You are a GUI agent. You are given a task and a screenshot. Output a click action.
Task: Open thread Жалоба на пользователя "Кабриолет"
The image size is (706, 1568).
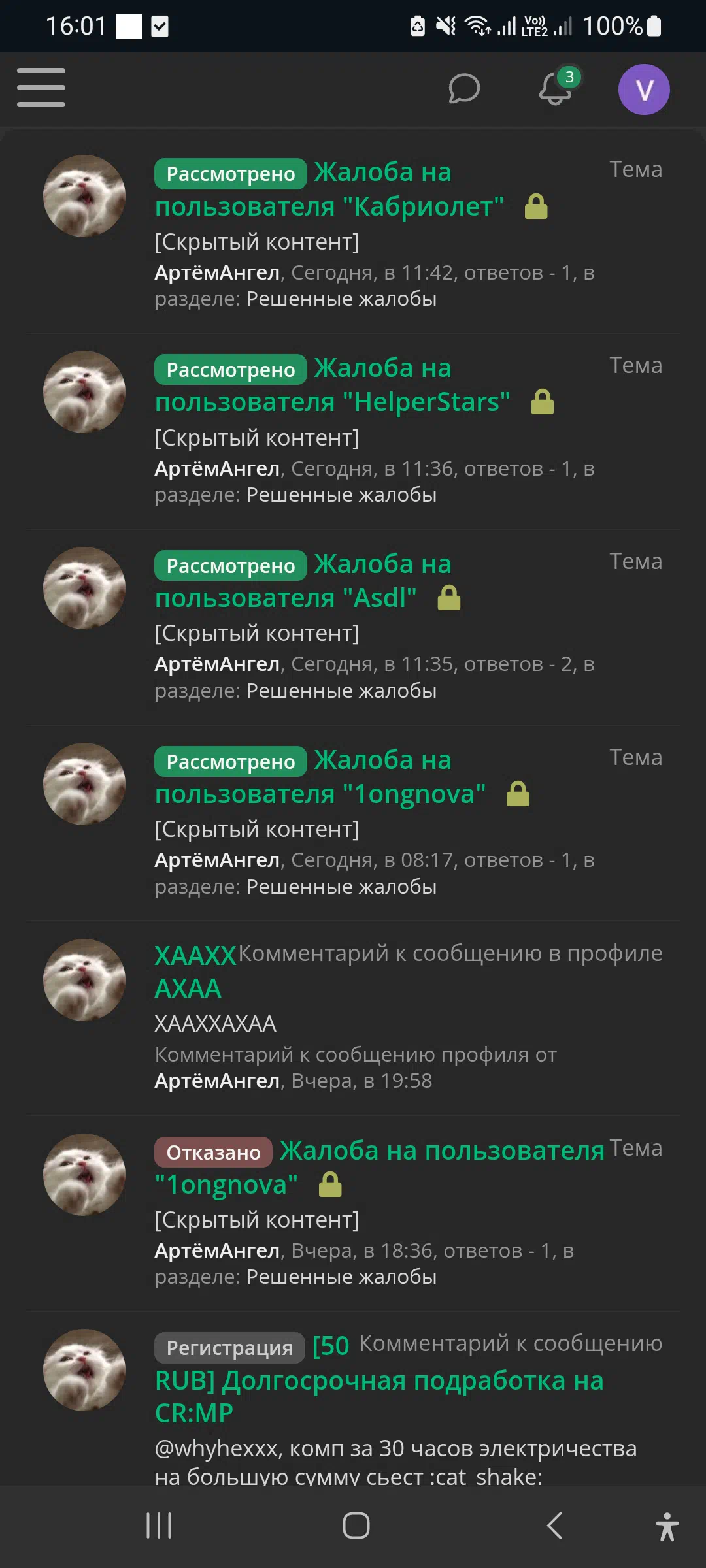[x=329, y=189]
